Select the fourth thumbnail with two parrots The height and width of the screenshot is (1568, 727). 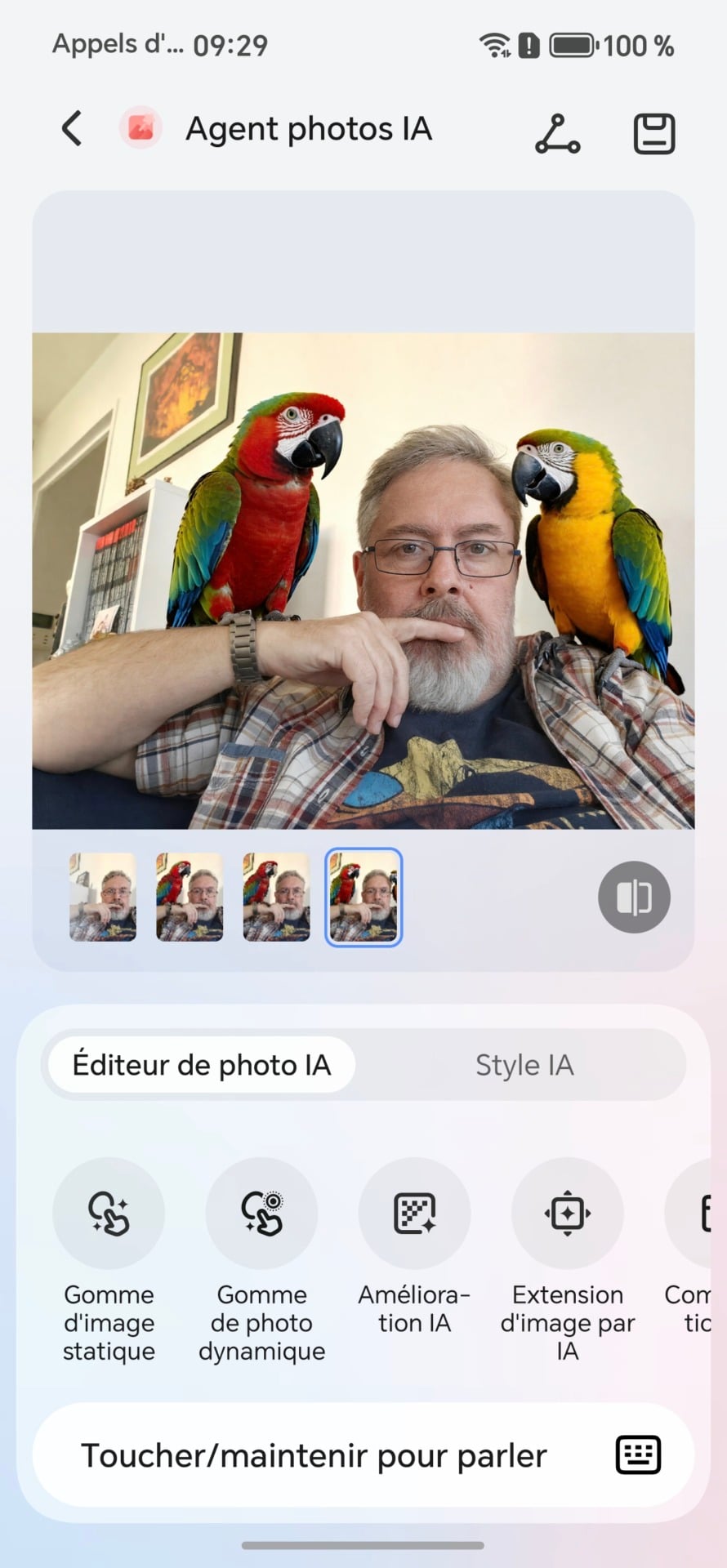pyautogui.click(x=363, y=897)
